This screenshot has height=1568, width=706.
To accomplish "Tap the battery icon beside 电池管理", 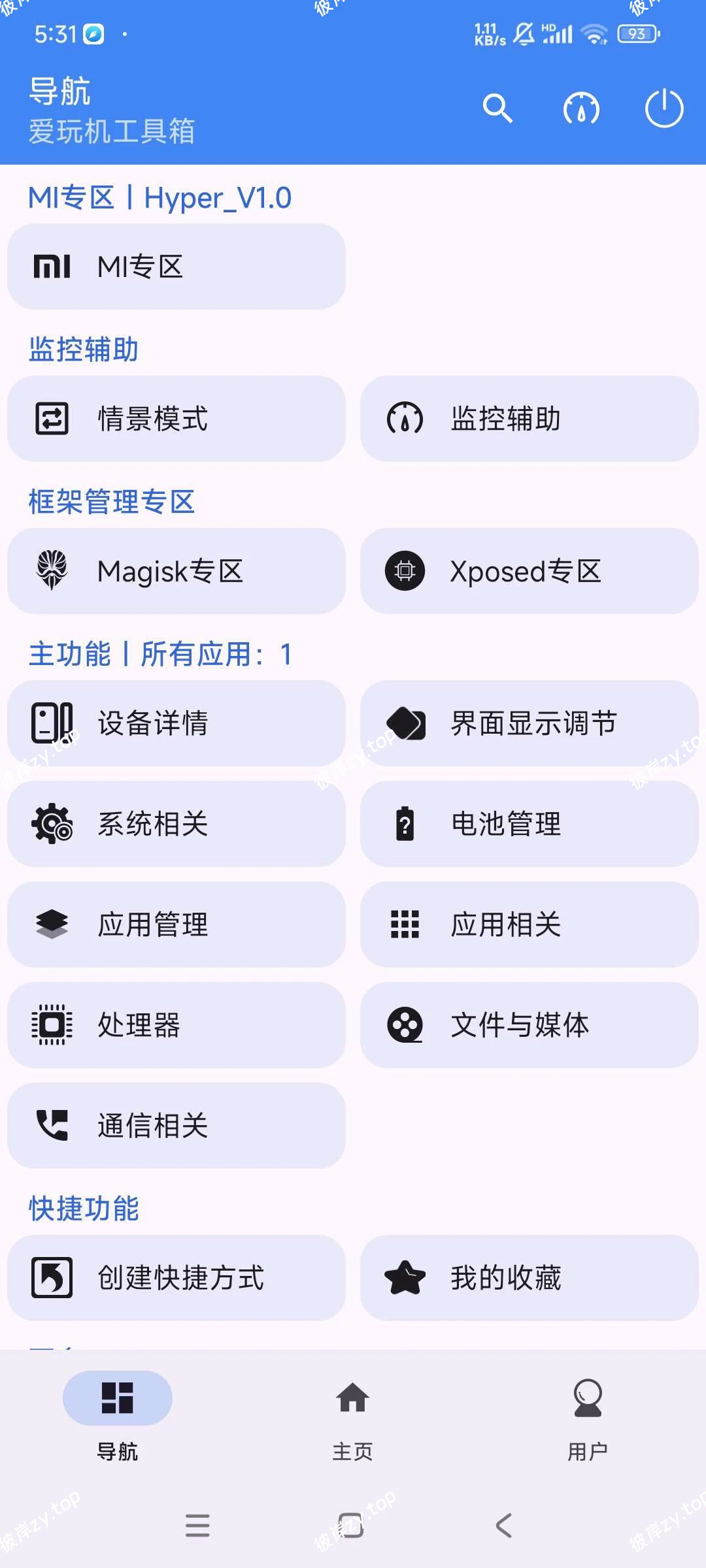I will pos(405,824).
